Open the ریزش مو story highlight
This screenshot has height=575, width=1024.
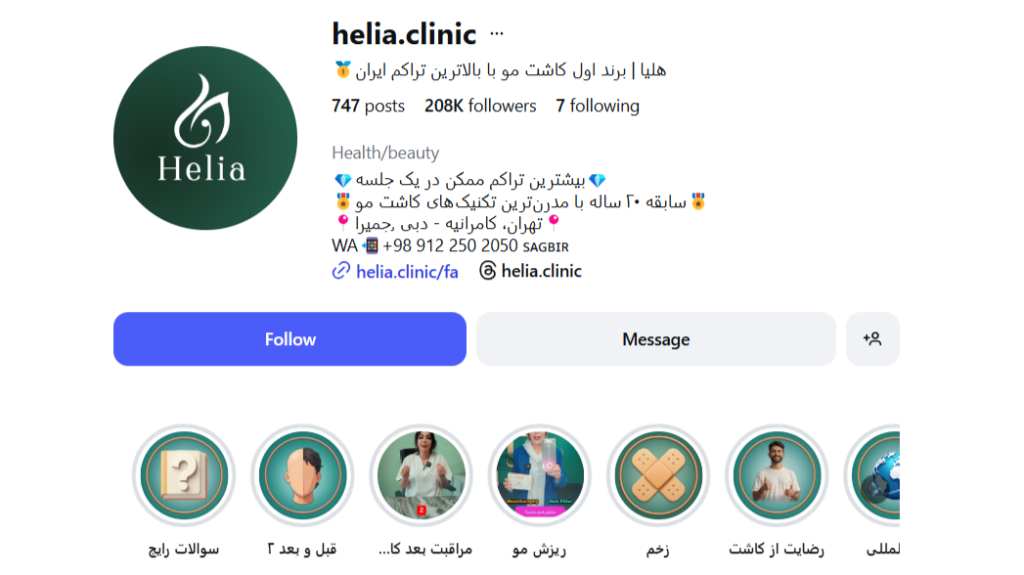point(539,475)
